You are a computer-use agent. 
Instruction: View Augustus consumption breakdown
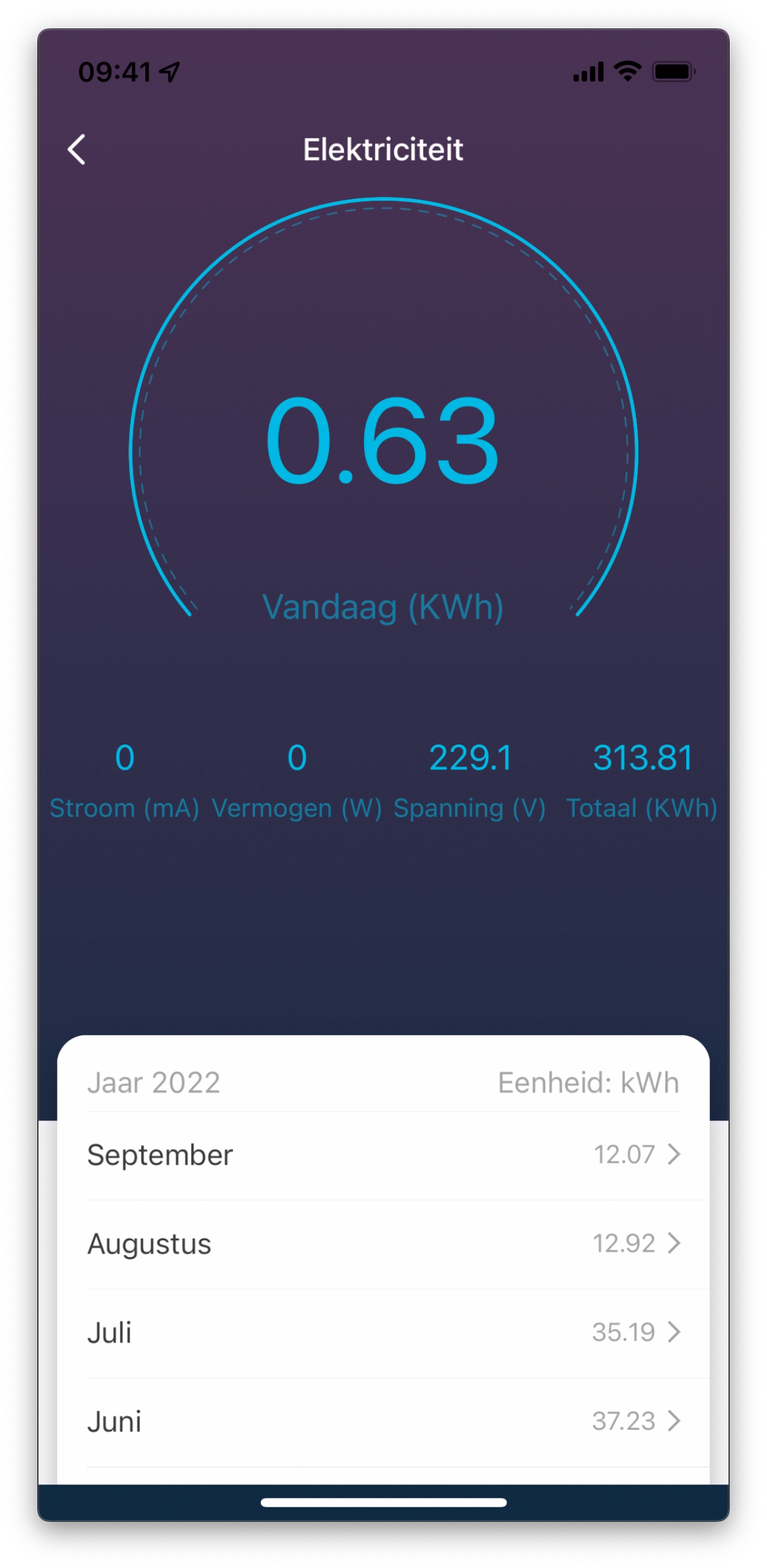(384, 1244)
